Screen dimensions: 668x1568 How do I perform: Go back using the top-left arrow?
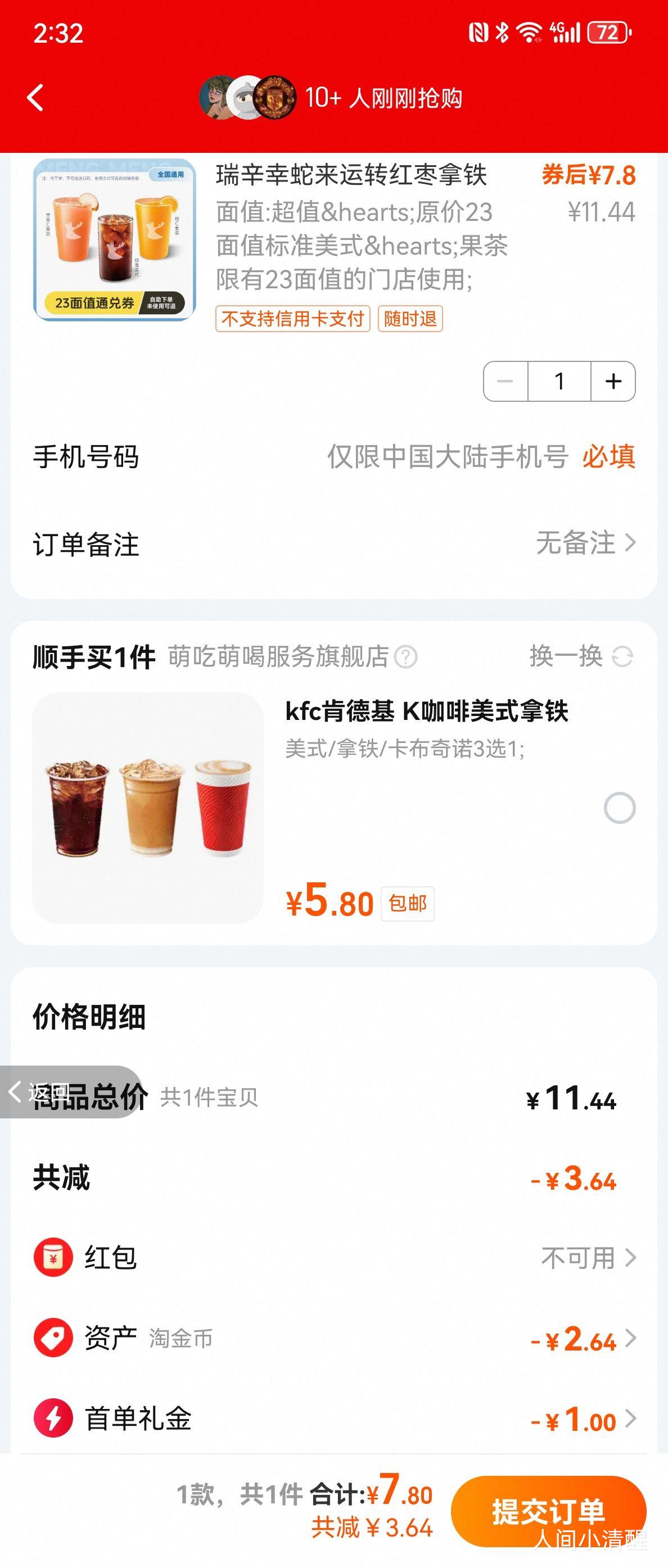coord(35,97)
